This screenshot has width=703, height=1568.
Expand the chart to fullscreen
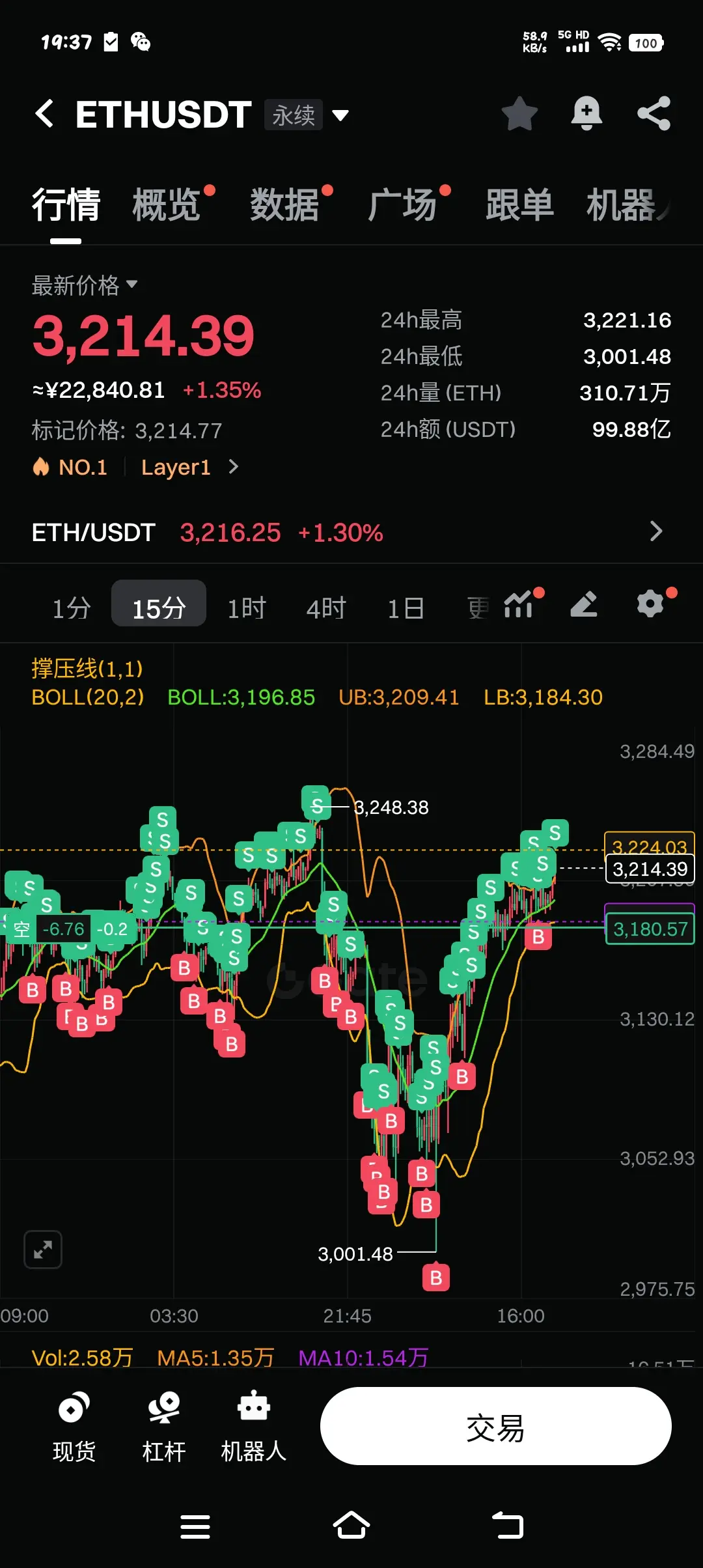43,1249
